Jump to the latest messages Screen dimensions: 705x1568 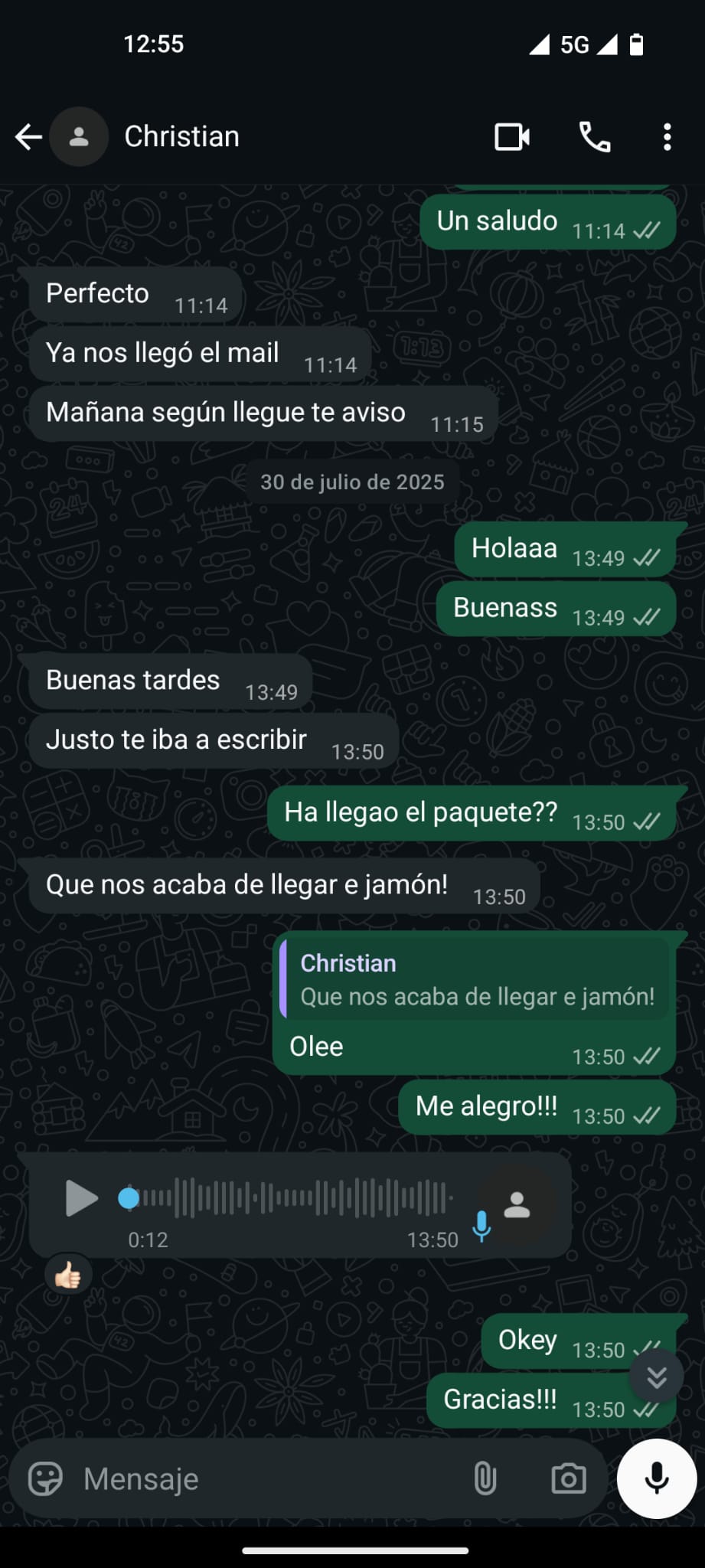[x=657, y=1377]
